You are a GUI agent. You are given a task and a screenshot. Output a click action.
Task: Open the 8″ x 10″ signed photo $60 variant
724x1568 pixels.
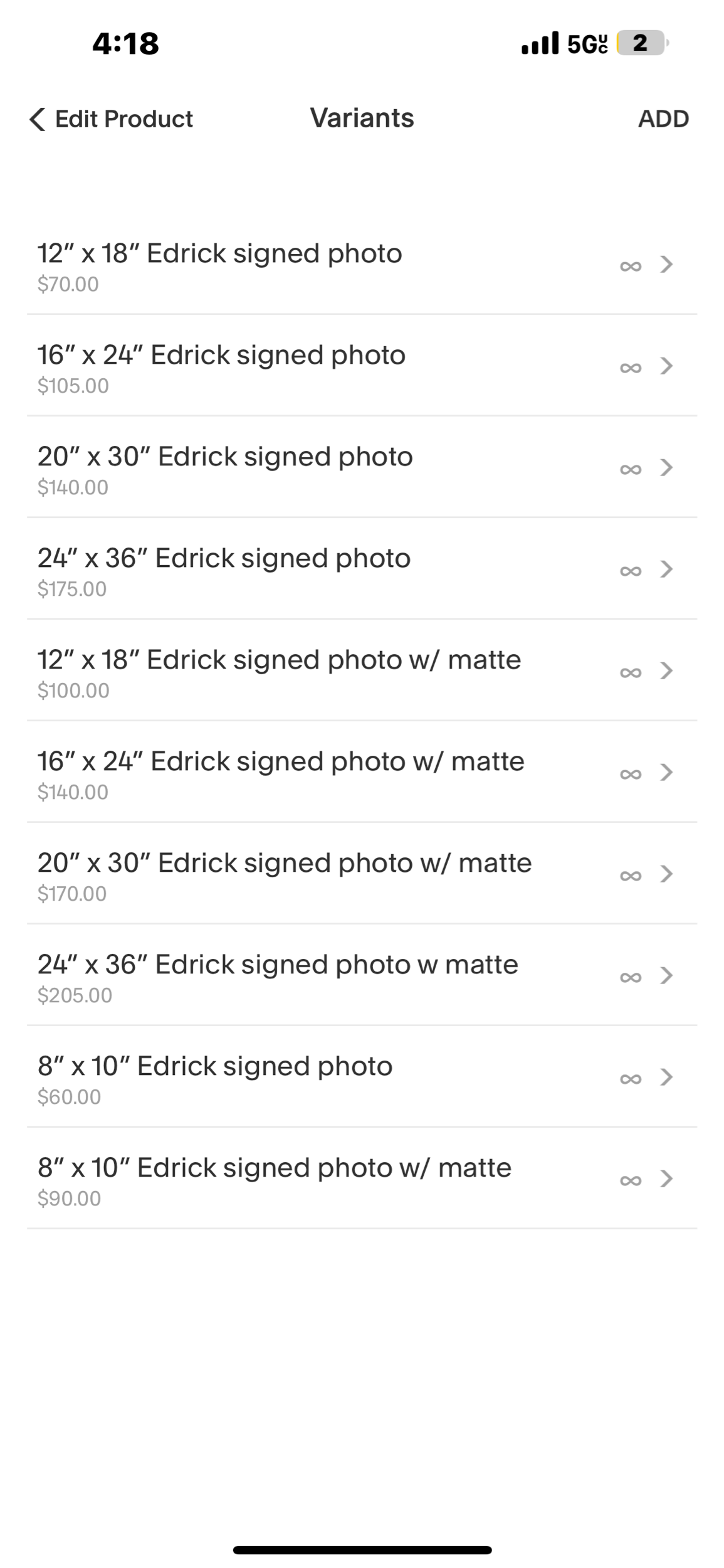(x=361, y=1078)
